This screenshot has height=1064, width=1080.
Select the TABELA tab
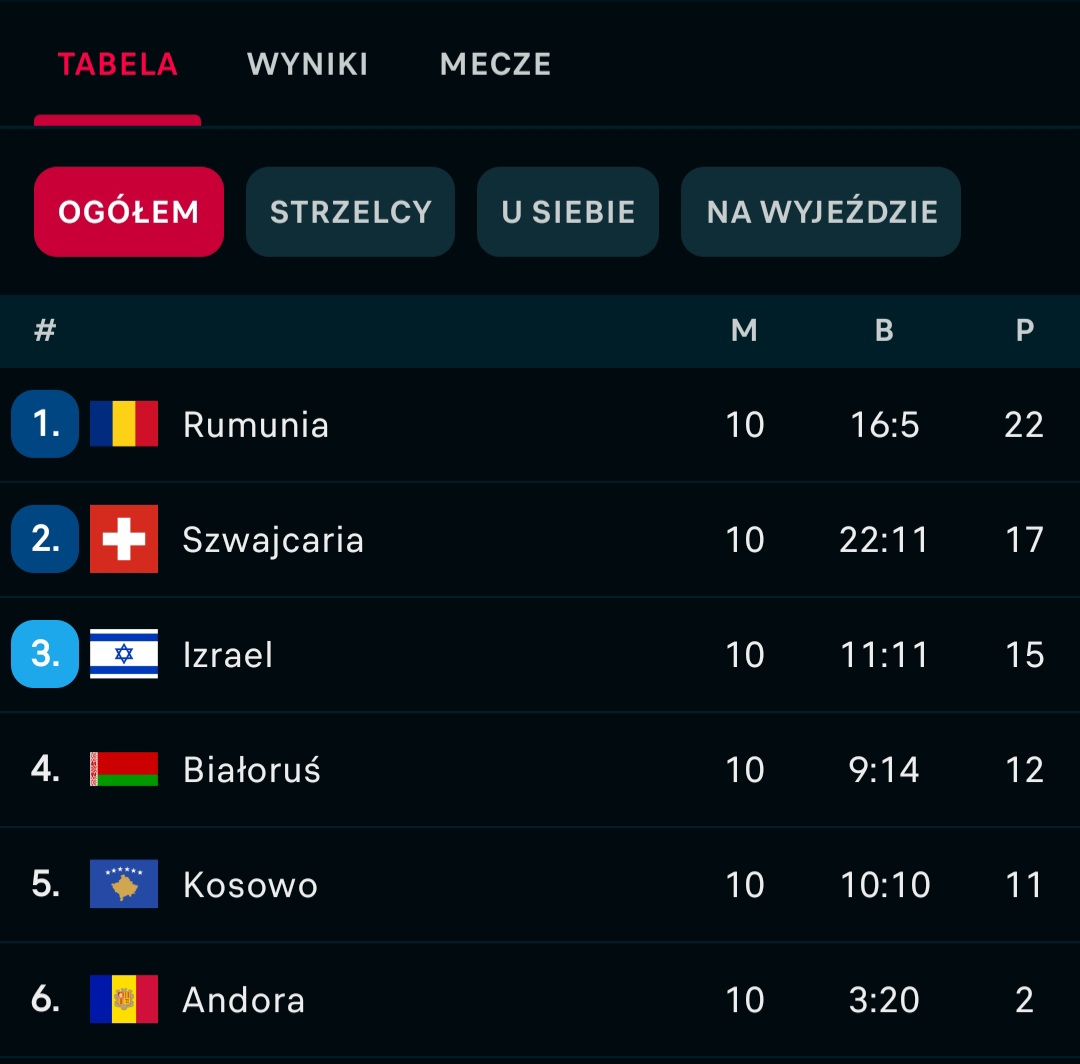click(118, 65)
